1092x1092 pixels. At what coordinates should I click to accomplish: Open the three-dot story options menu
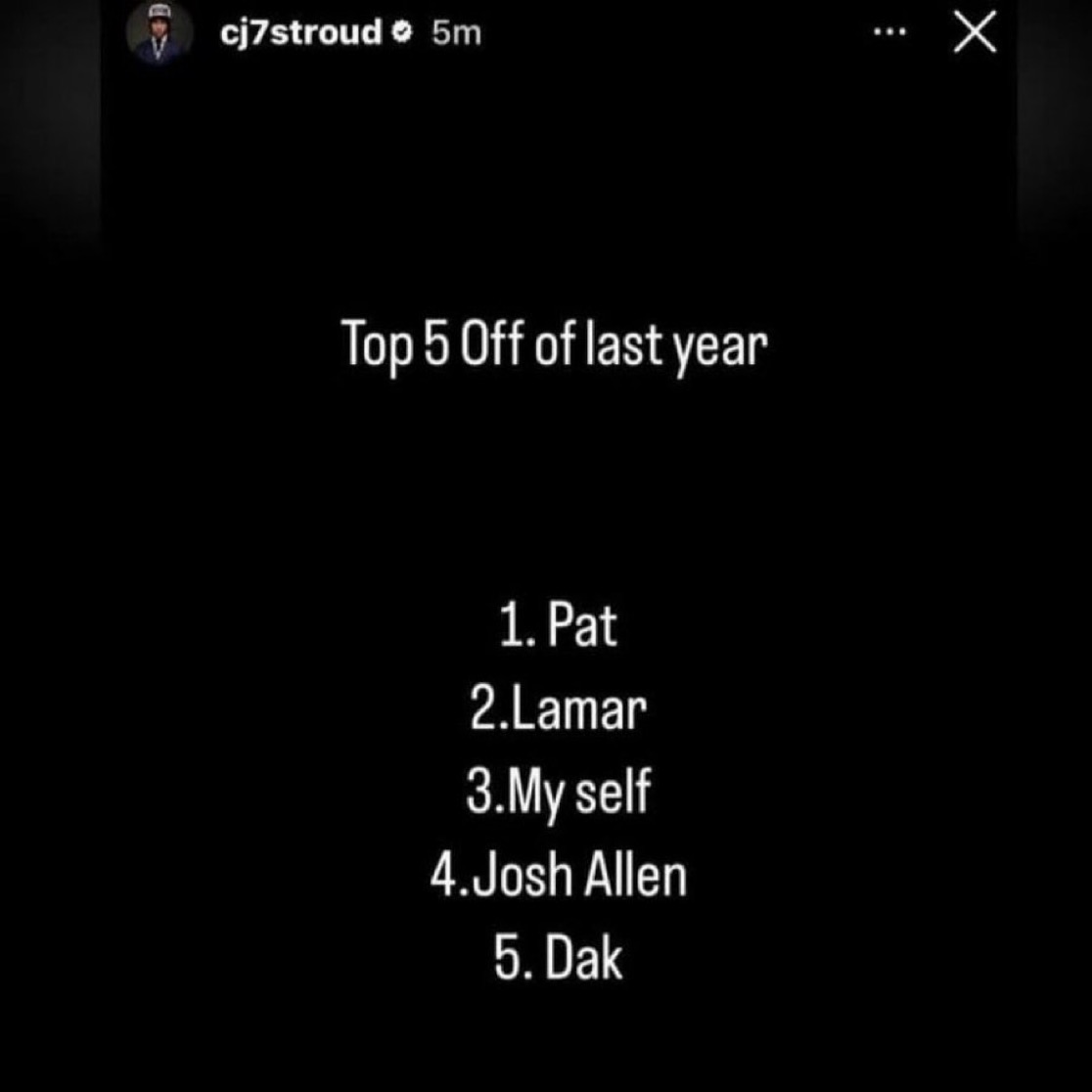[x=889, y=32]
